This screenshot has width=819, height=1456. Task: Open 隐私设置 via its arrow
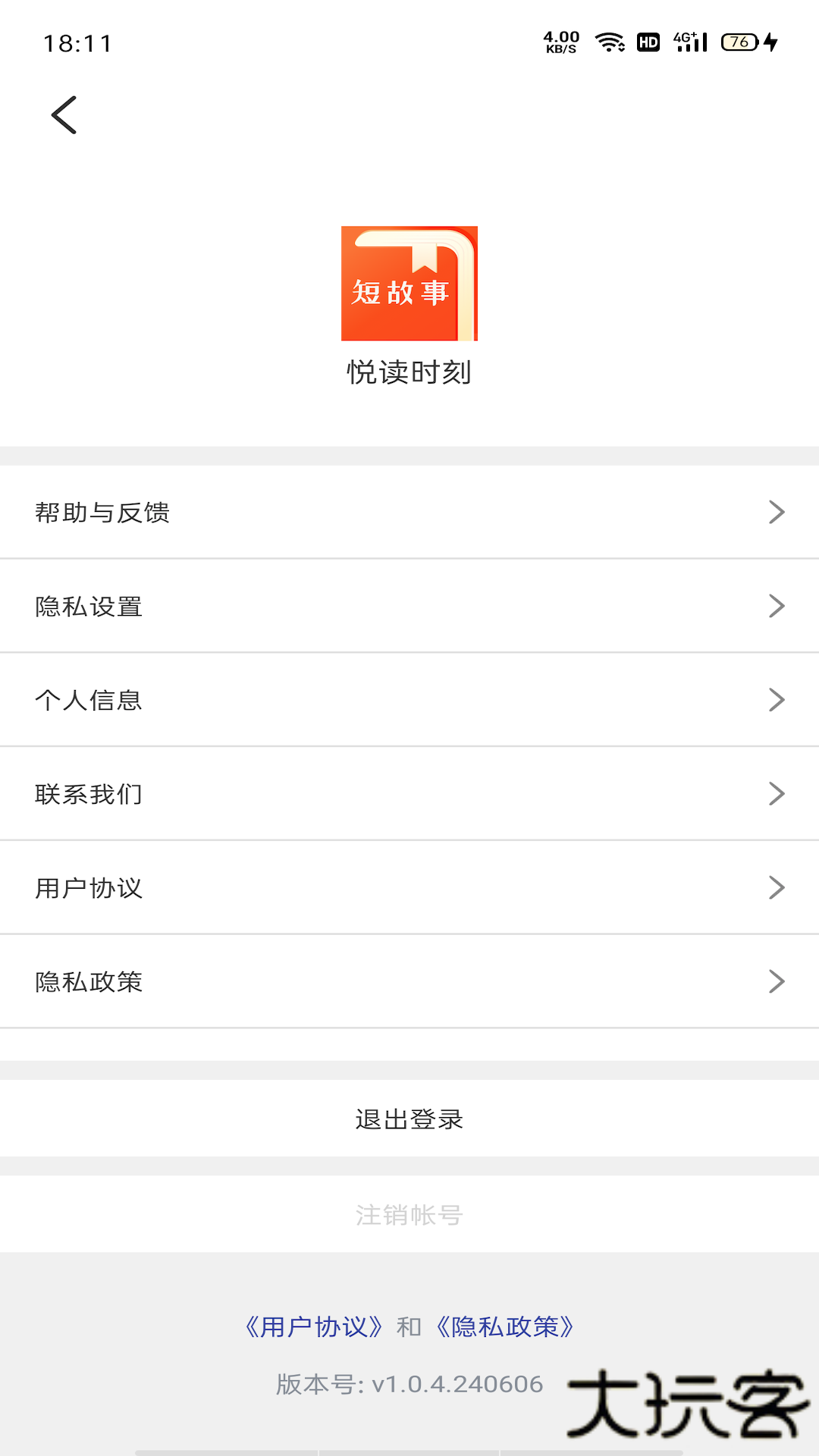click(777, 606)
